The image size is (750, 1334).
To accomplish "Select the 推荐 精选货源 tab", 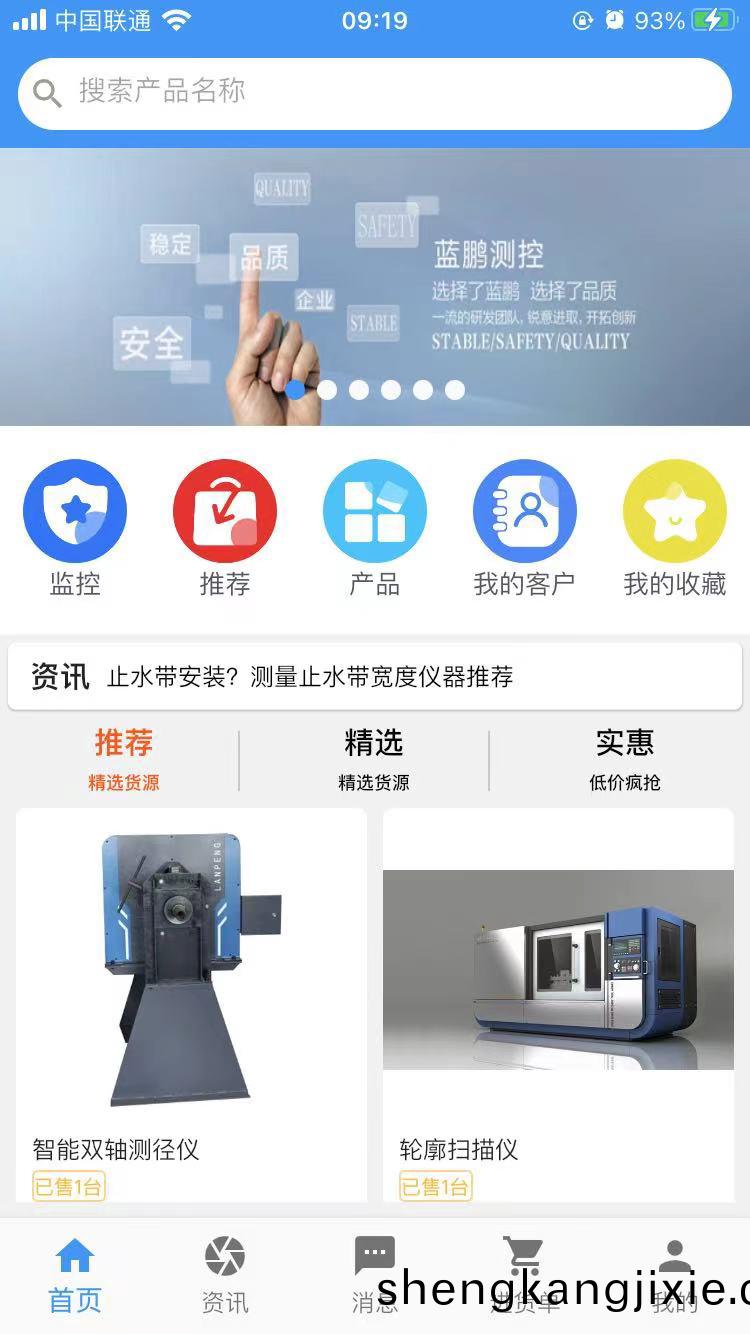I will [x=124, y=759].
